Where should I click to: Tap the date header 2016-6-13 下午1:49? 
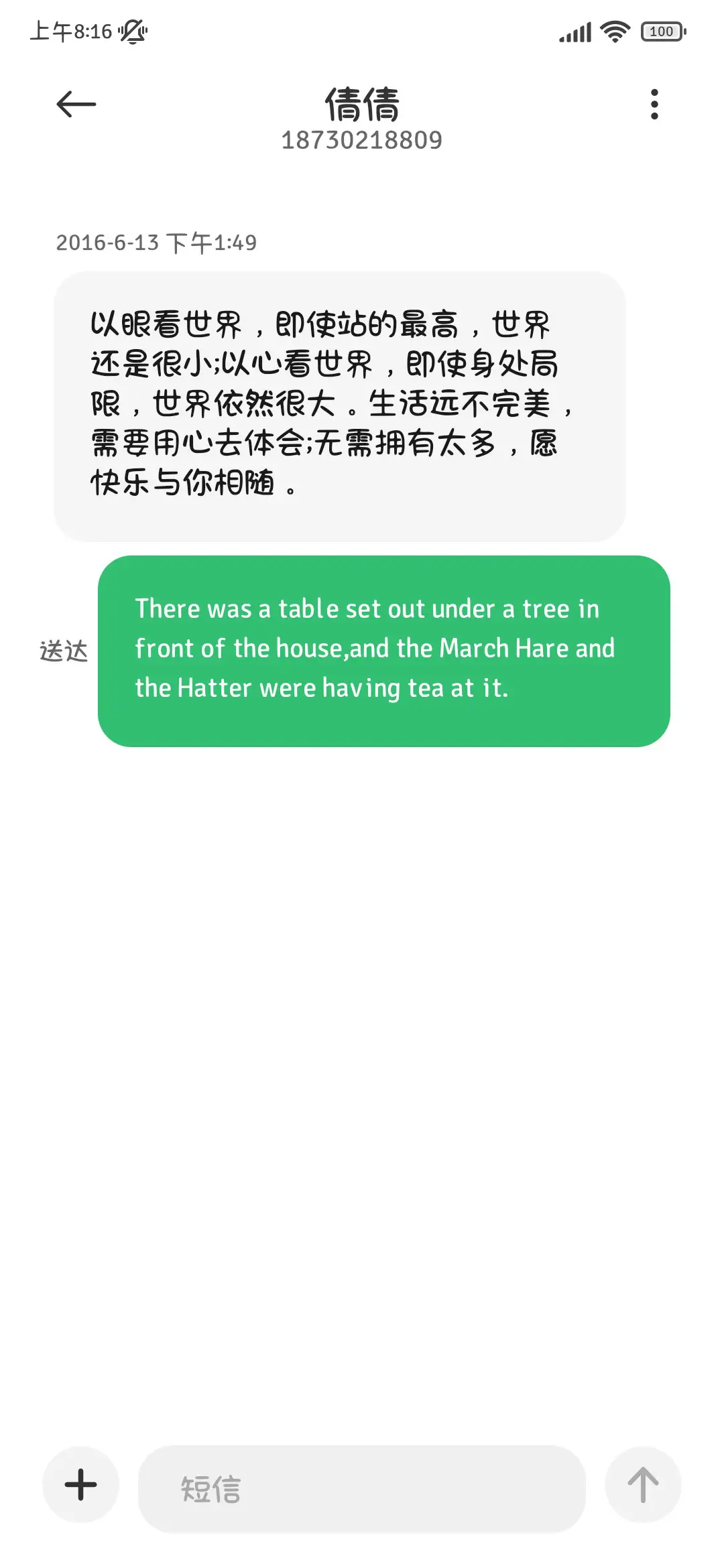158,243
